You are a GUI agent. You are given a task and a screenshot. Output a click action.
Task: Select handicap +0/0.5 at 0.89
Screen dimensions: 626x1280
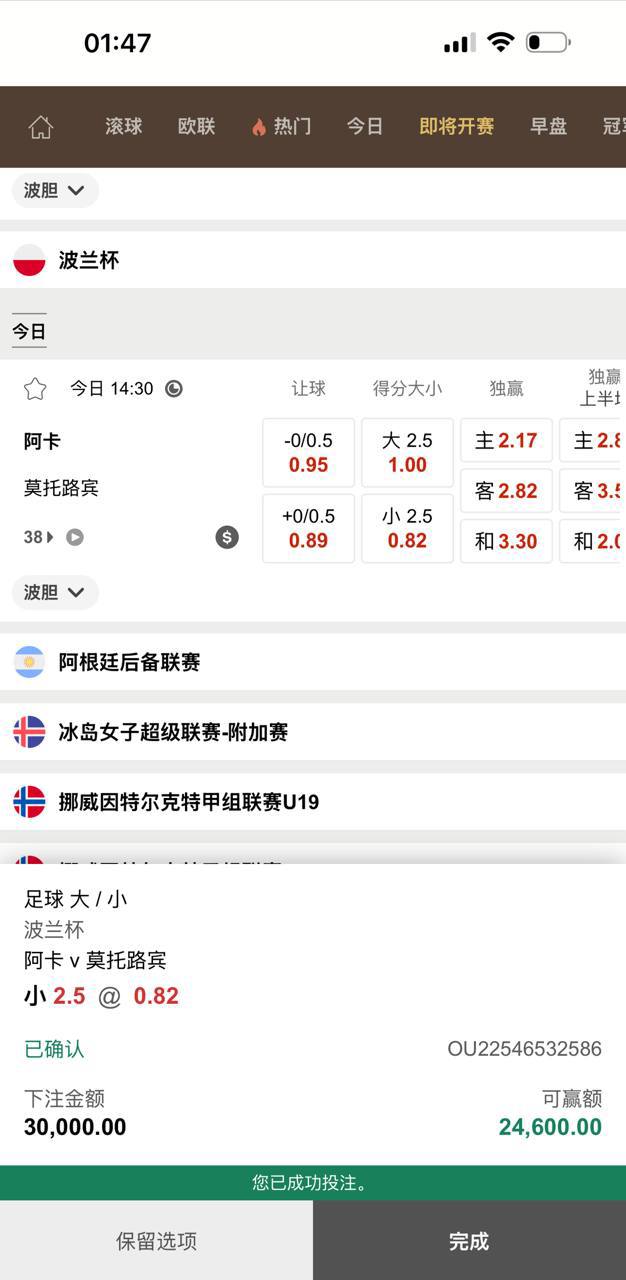pyautogui.click(x=308, y=528)
